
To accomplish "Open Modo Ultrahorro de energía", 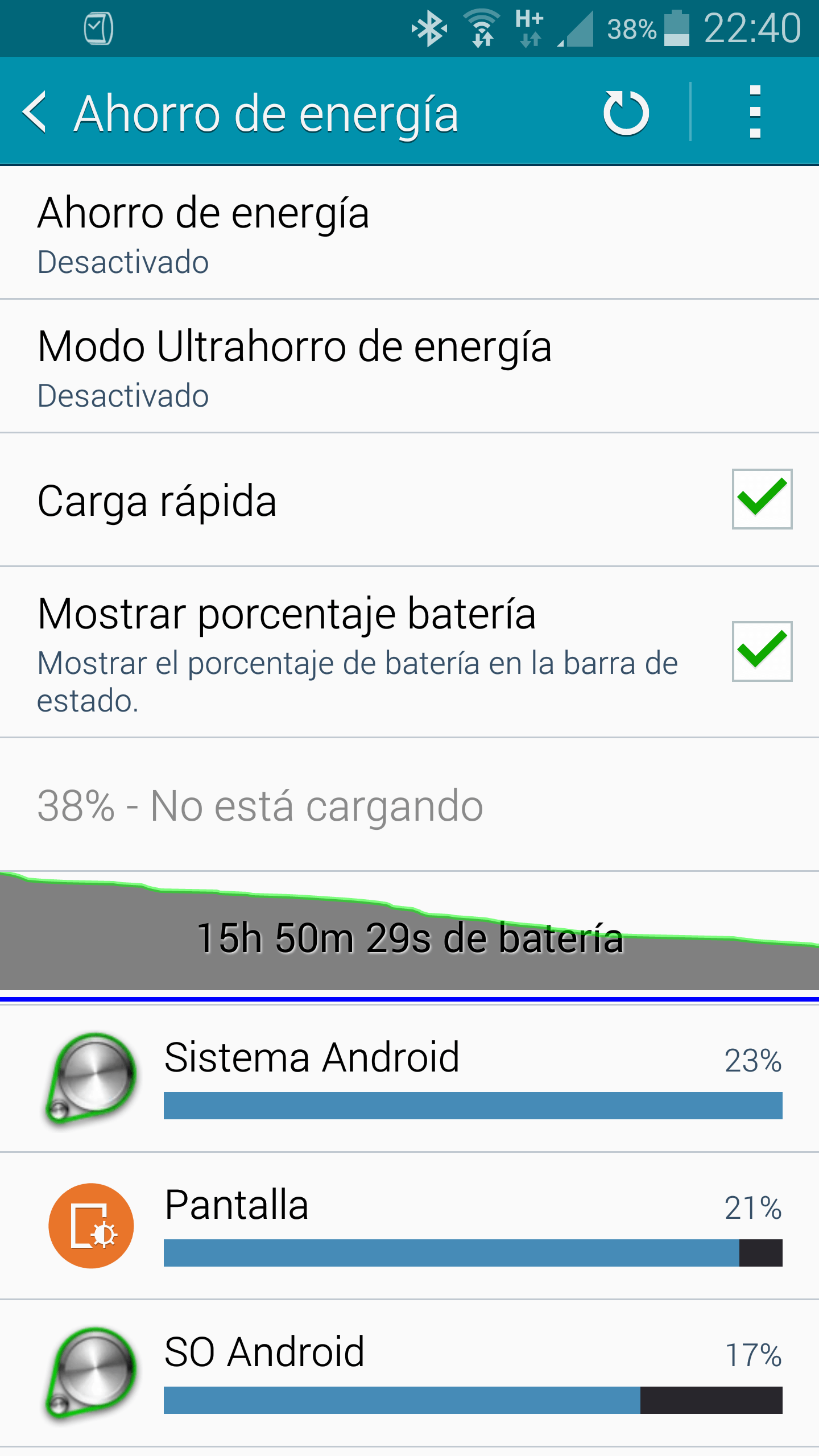I will point(409,367).
